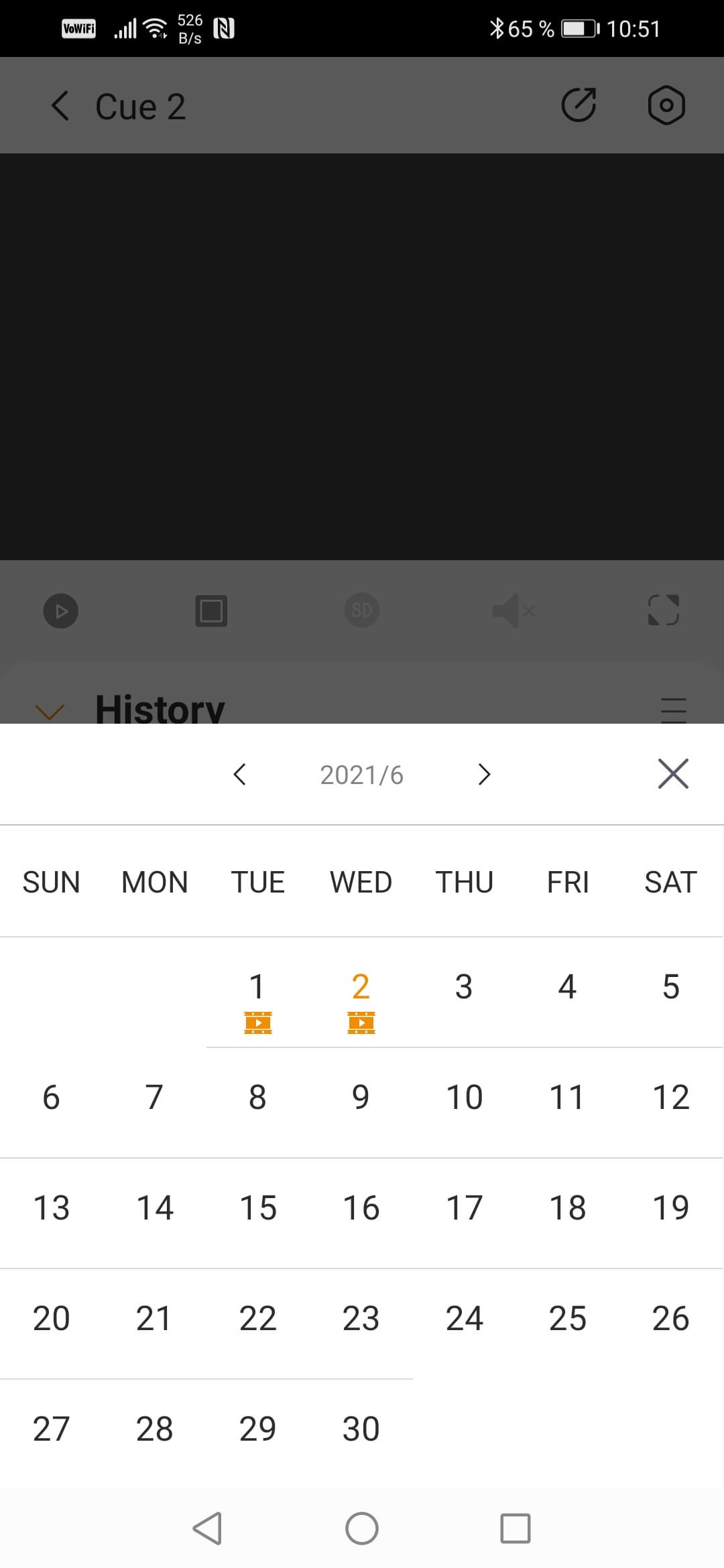Image resolution: width=724 pixels, height=1568 pixels.
Task: Choose June 9 on the calendar
Action: pos(361,1098)
